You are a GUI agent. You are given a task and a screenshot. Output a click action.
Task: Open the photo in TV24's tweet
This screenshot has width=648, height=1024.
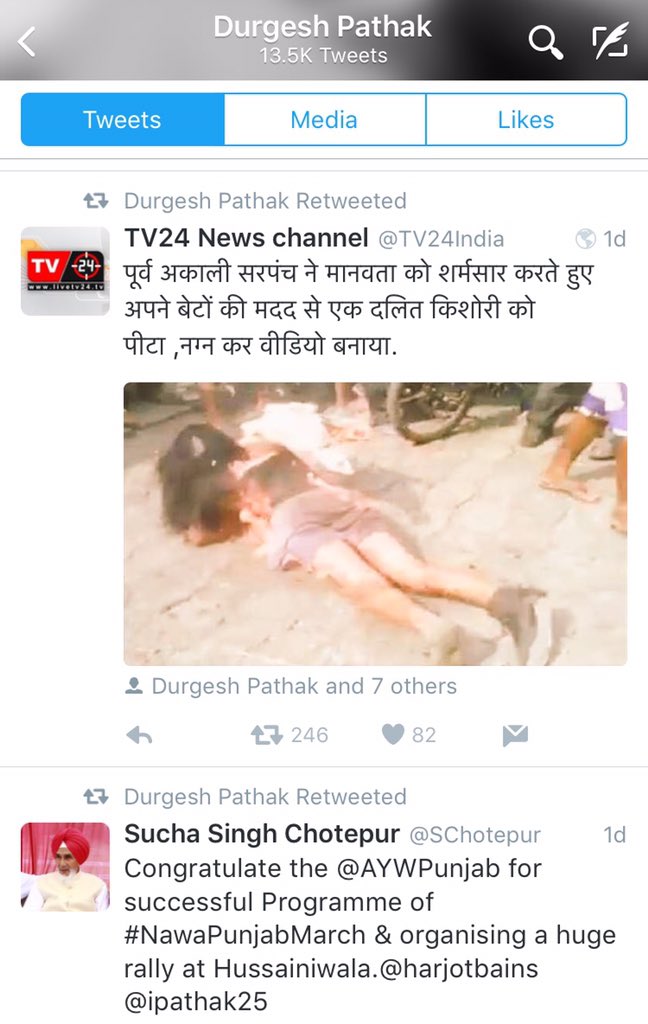[375, 523]
